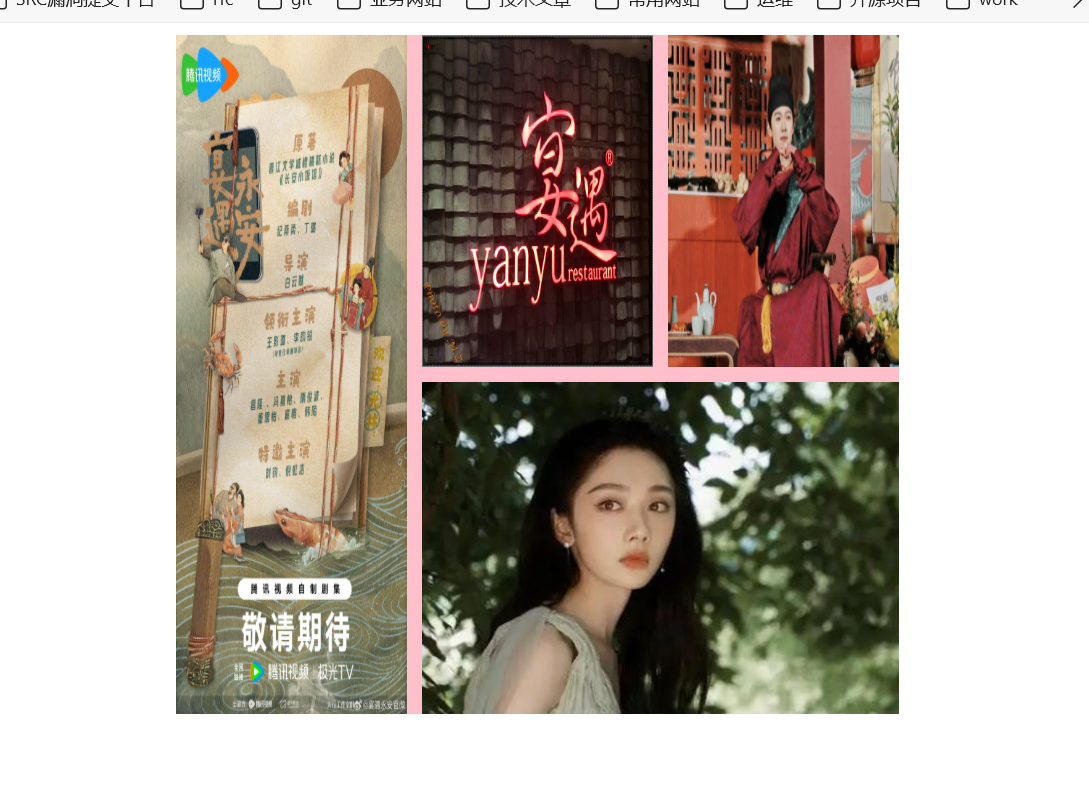The width and height of the screenshot is (1089, 803).
Task: Open the git bookmark folder
Action: 286,3
